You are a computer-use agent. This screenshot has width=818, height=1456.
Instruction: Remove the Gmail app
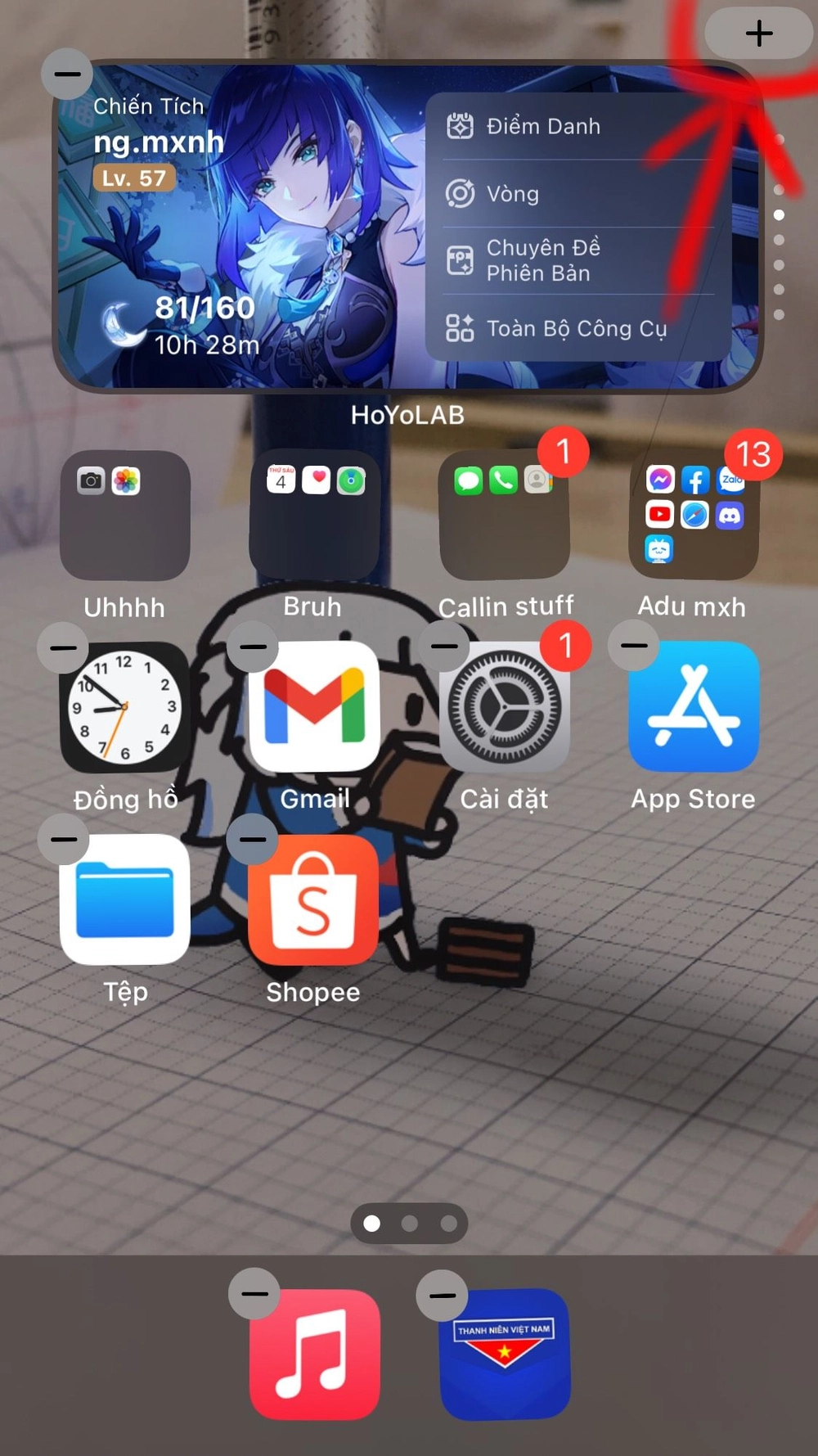tap(253, 647)
